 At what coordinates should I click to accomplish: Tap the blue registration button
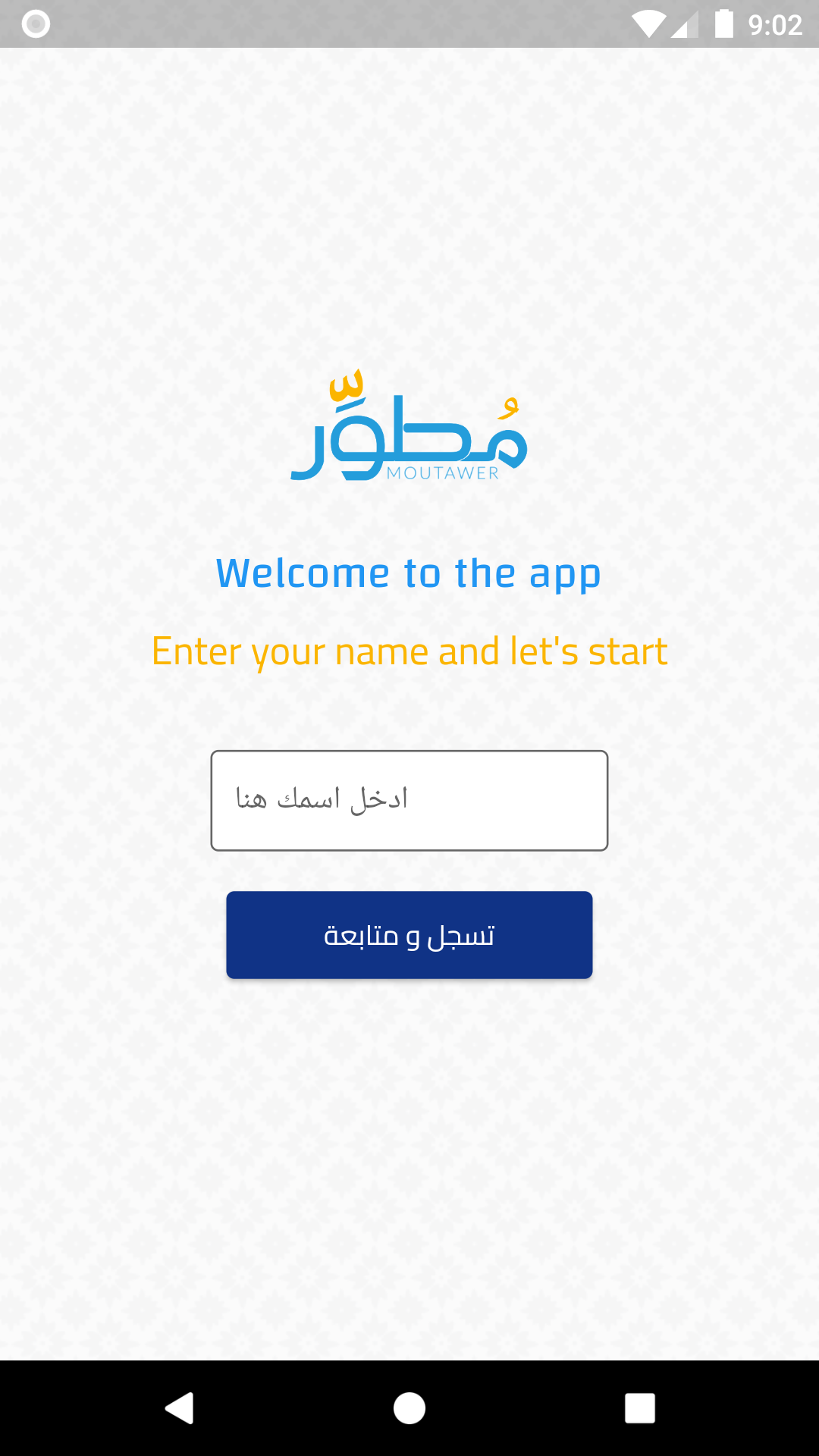409,934
